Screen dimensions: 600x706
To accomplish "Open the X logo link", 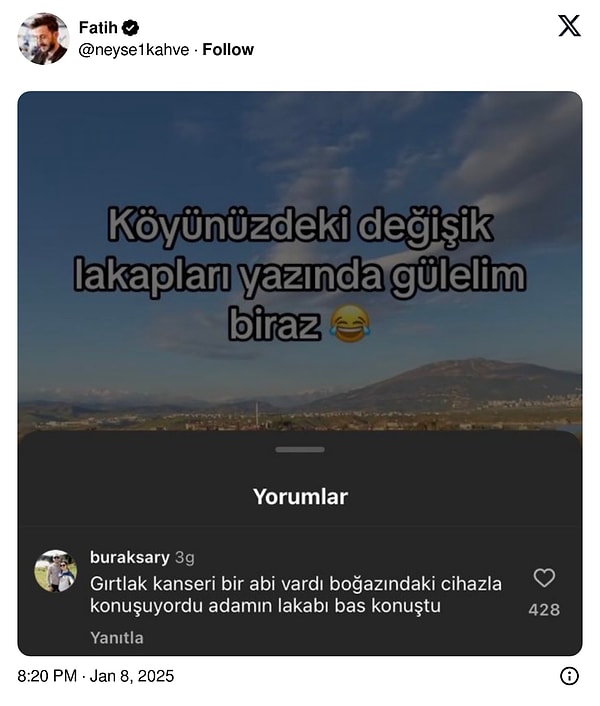I will (x=569, y=27).
